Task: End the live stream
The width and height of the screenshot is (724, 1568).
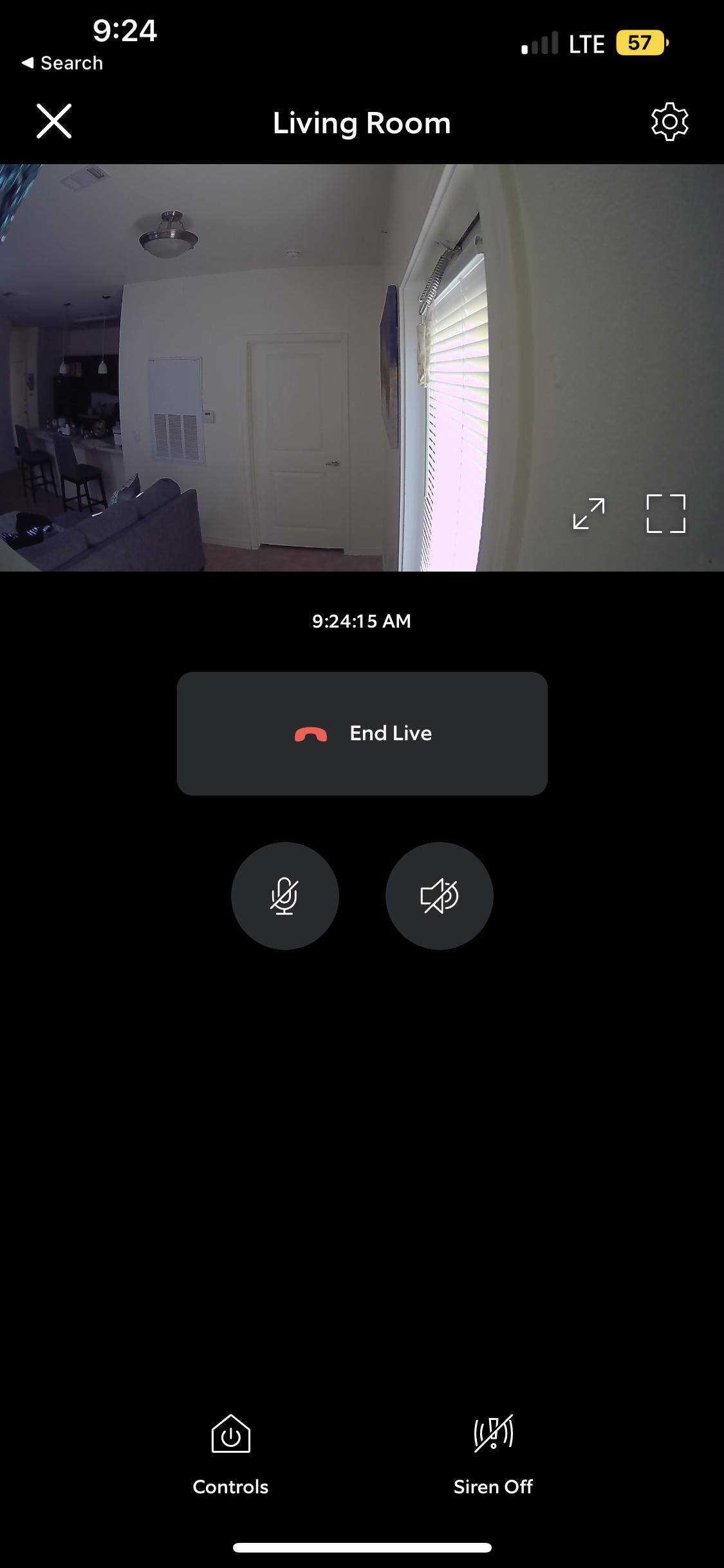Action: point(362,733)
